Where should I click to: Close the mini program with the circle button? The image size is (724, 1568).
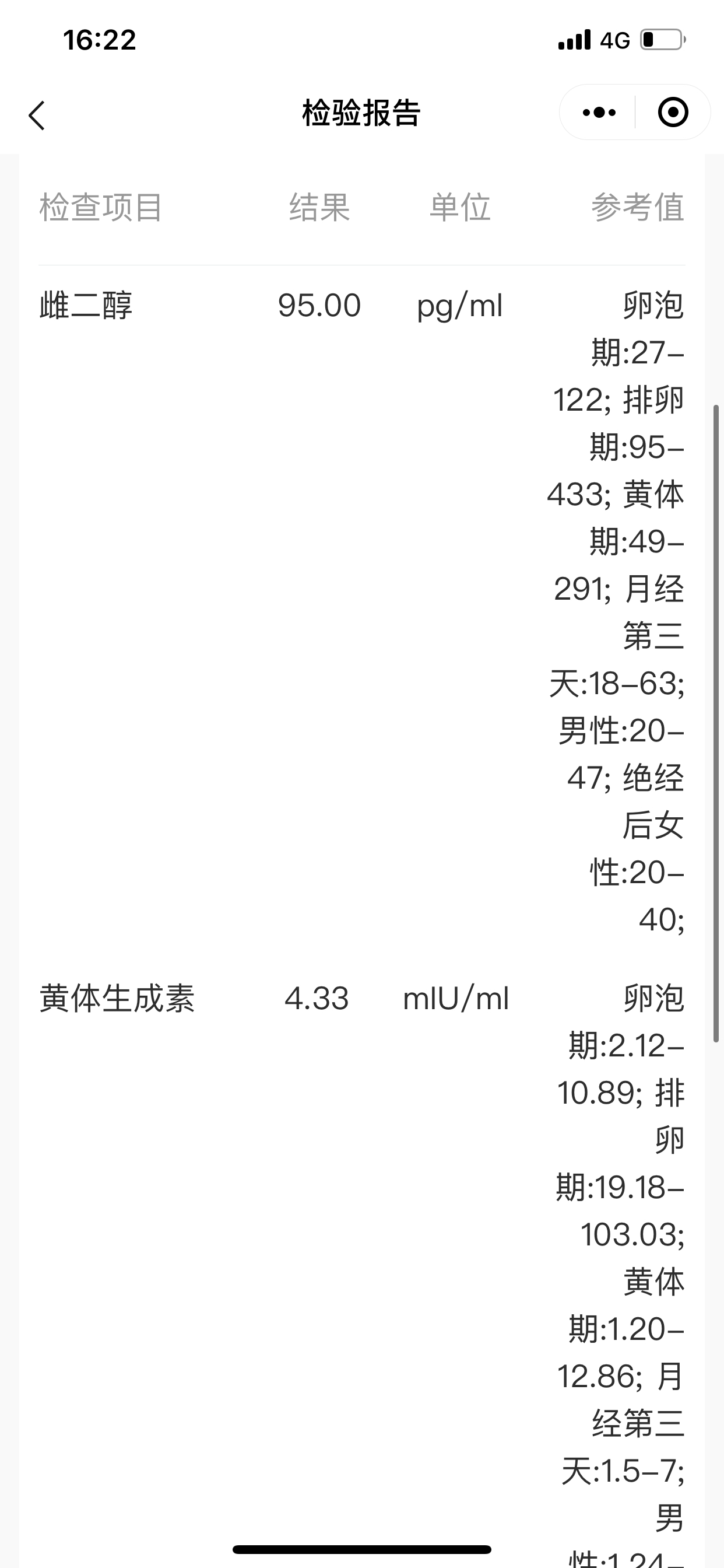tap(673, 113)
